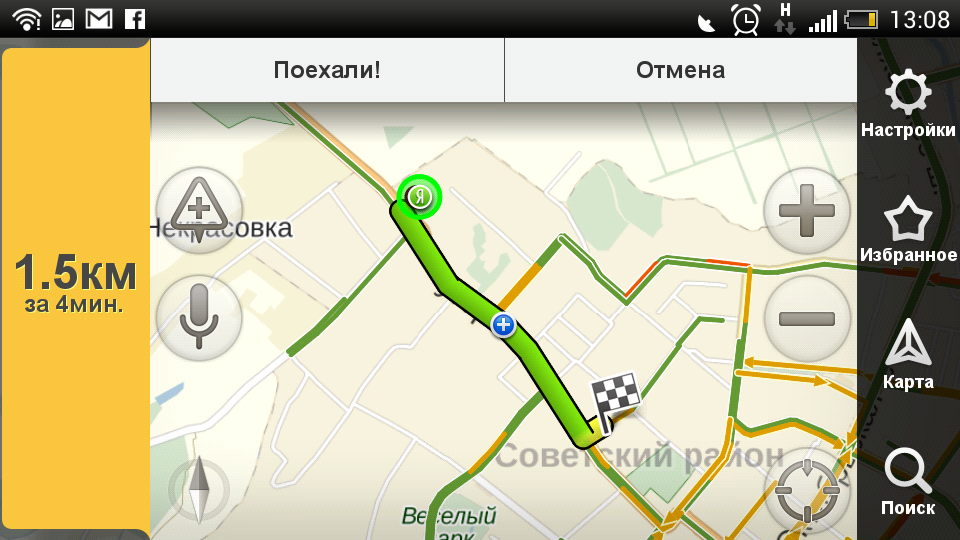Image resolution: width=960 pixels, height=540 pixels.
Task: Center map on my location
Action: tap(806, 490)
